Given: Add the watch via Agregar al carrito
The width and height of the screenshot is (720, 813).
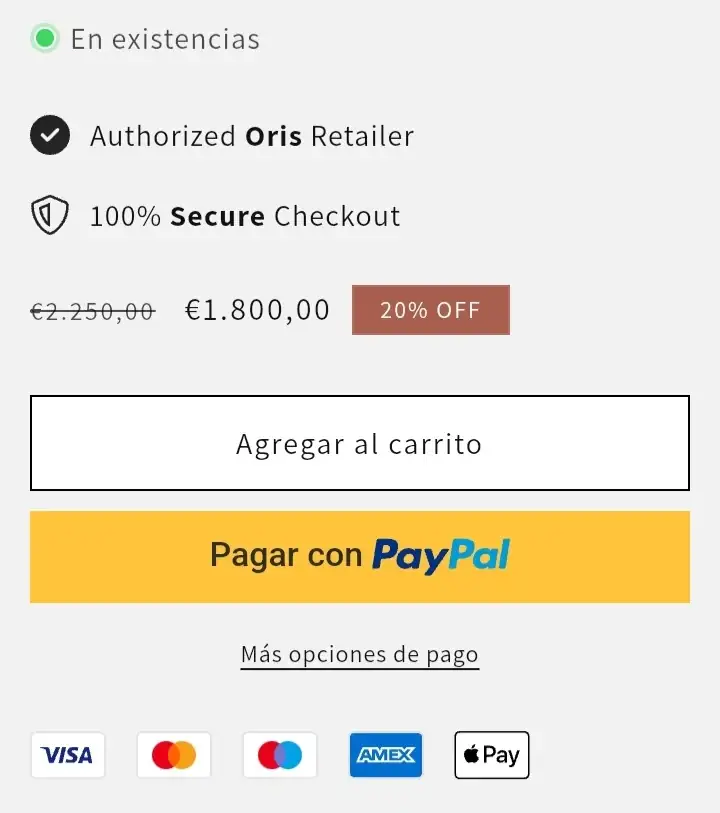Looking at the screenshot, I should tap(359, 443).
